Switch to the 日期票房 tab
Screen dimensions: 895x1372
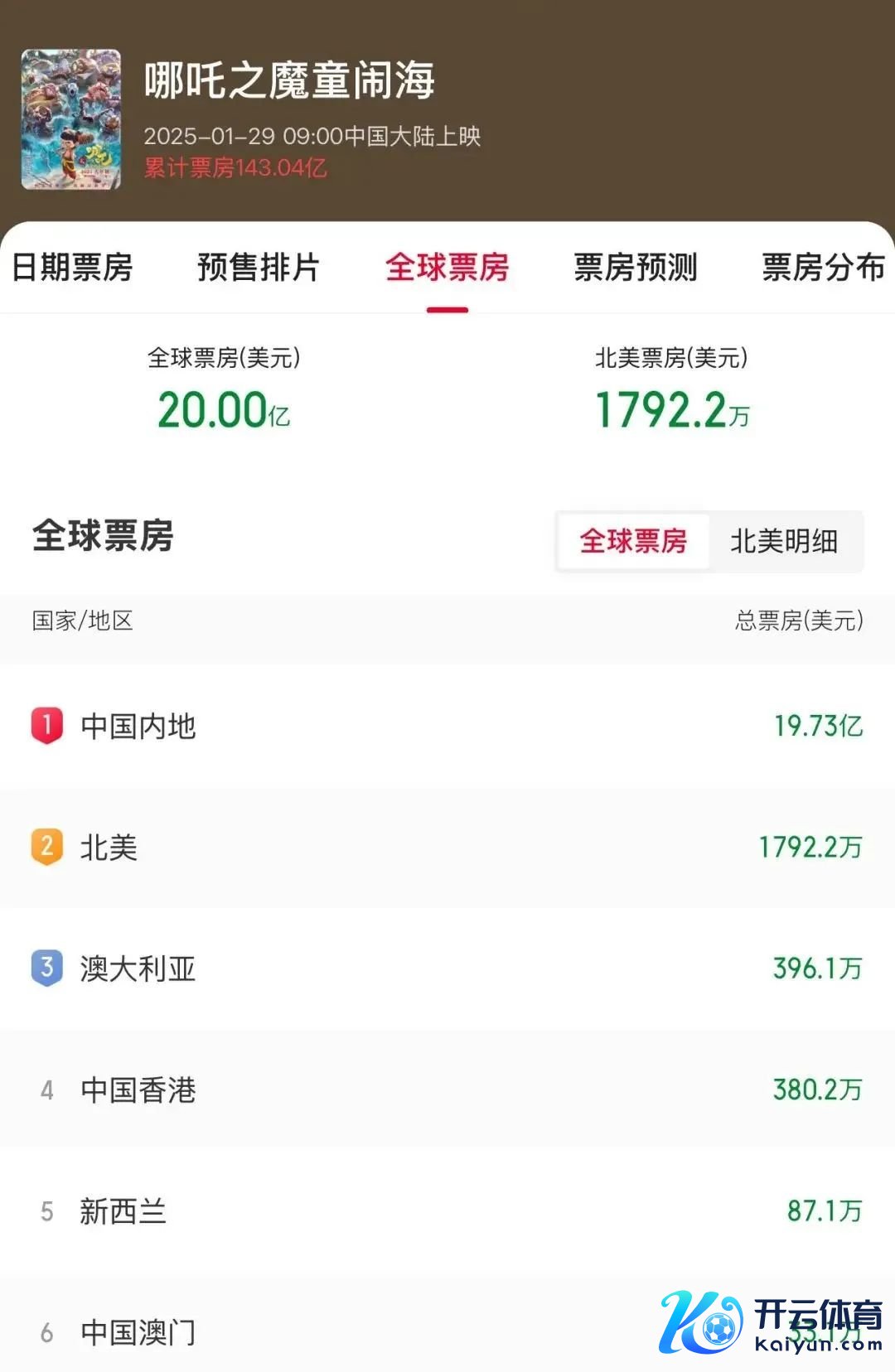(x=72, y=268)
